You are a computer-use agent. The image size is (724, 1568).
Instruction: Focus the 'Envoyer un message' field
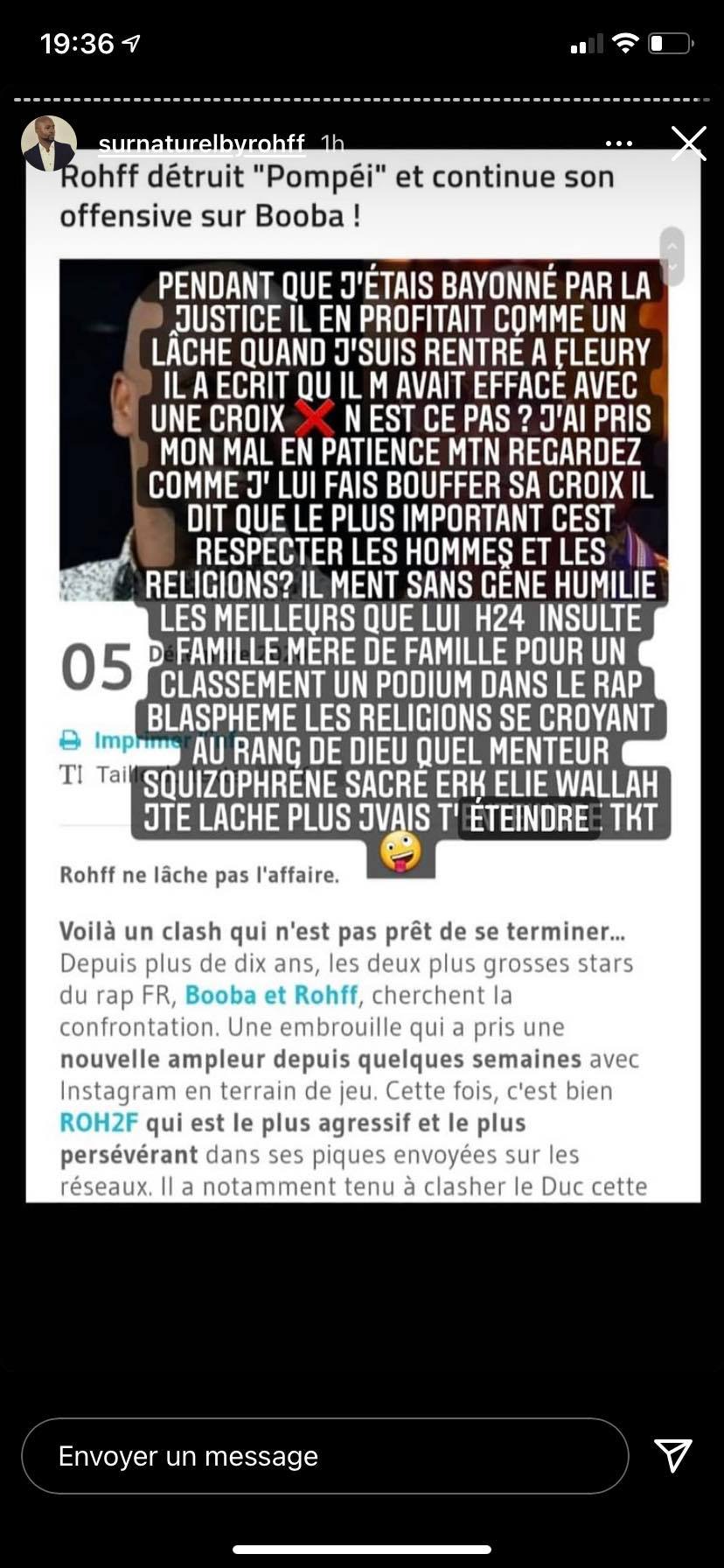(x=324, y=1456)
